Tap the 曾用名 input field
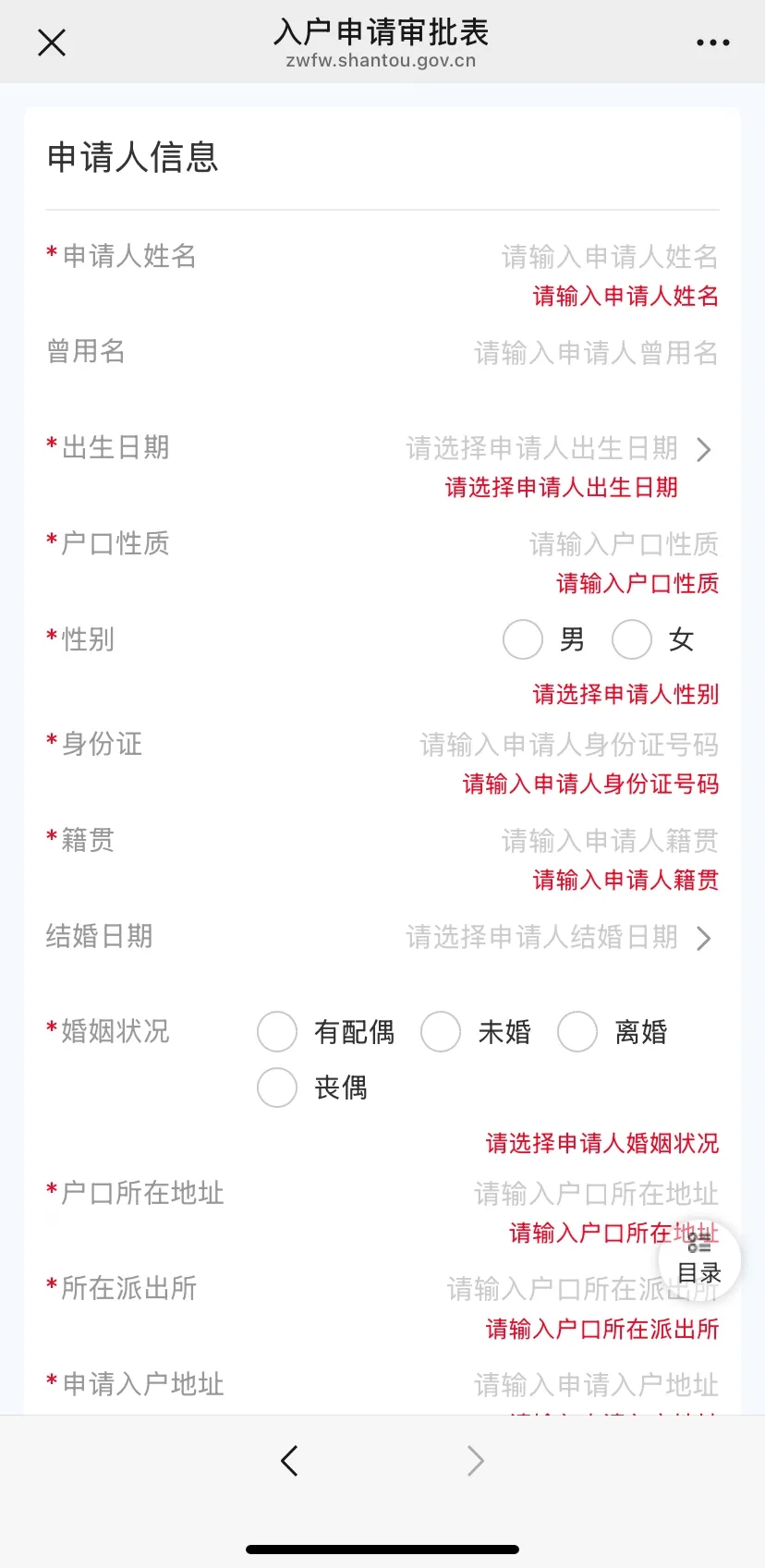 coord(596,353)
